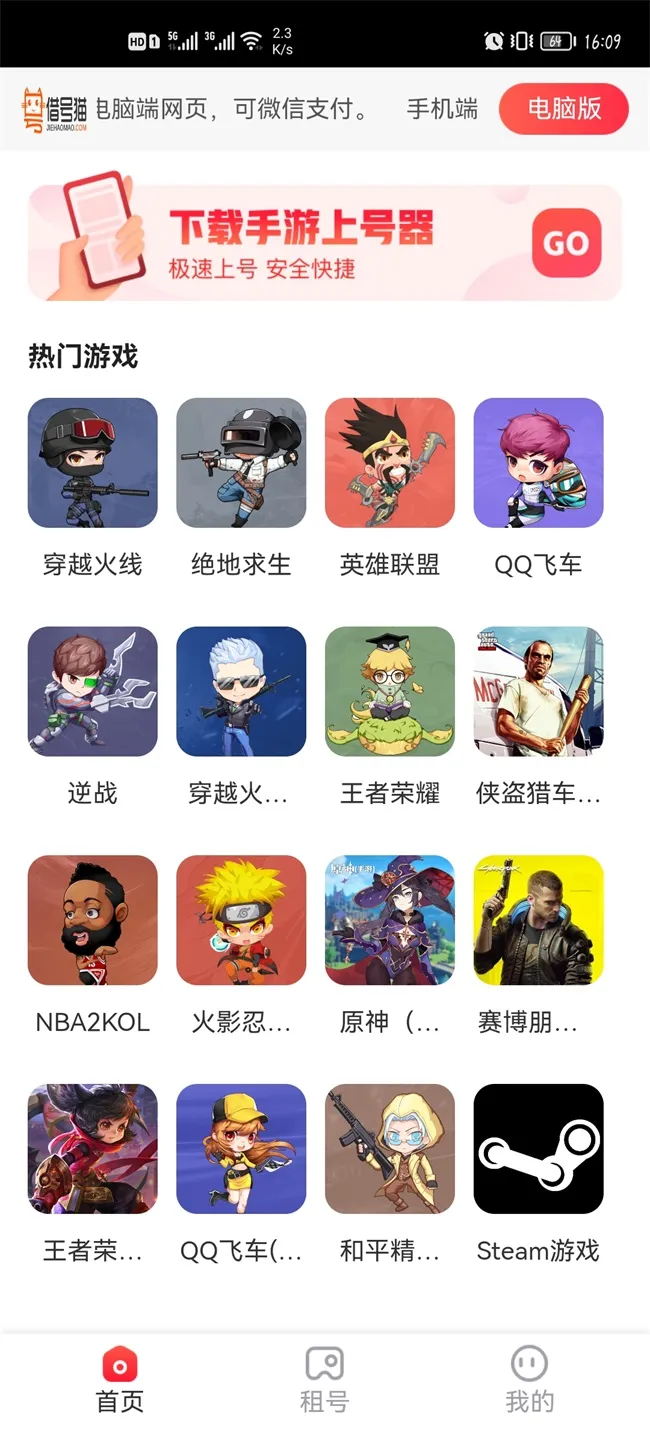Open Steam游戏 category
The height and width of the screenshot is (1430, 650).
(x=538, y=1149)
